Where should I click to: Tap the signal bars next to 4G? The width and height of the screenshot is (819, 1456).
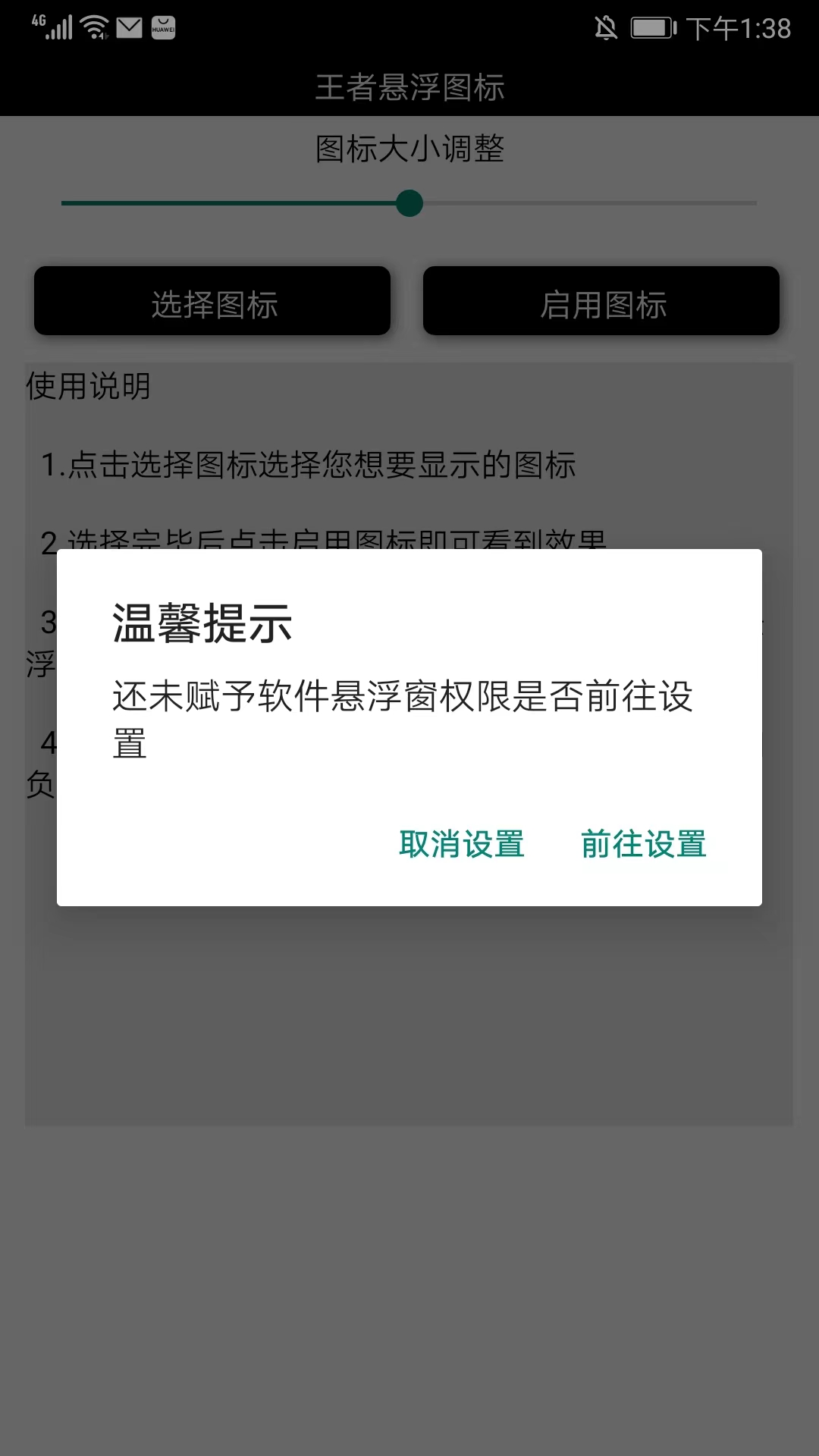tap(62, 29)
